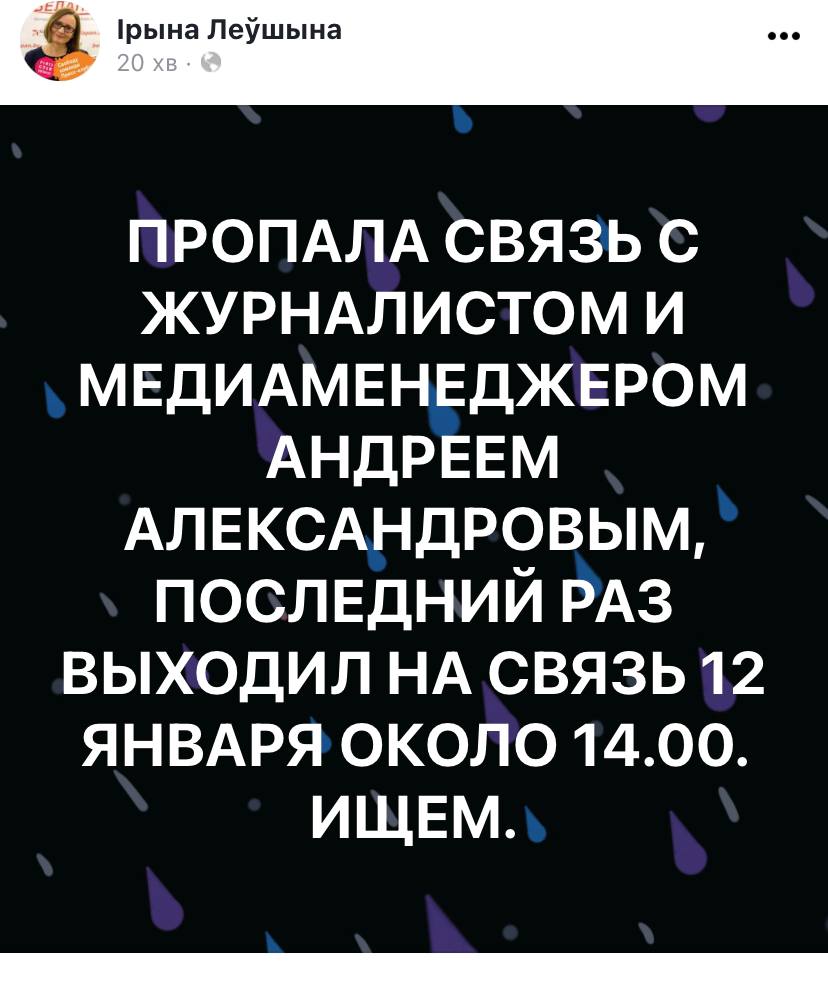Image resolution: width=828 pixels, height=985 pixels.
Task: Open the post about Андрей Александров
Action: coord(414,528)
